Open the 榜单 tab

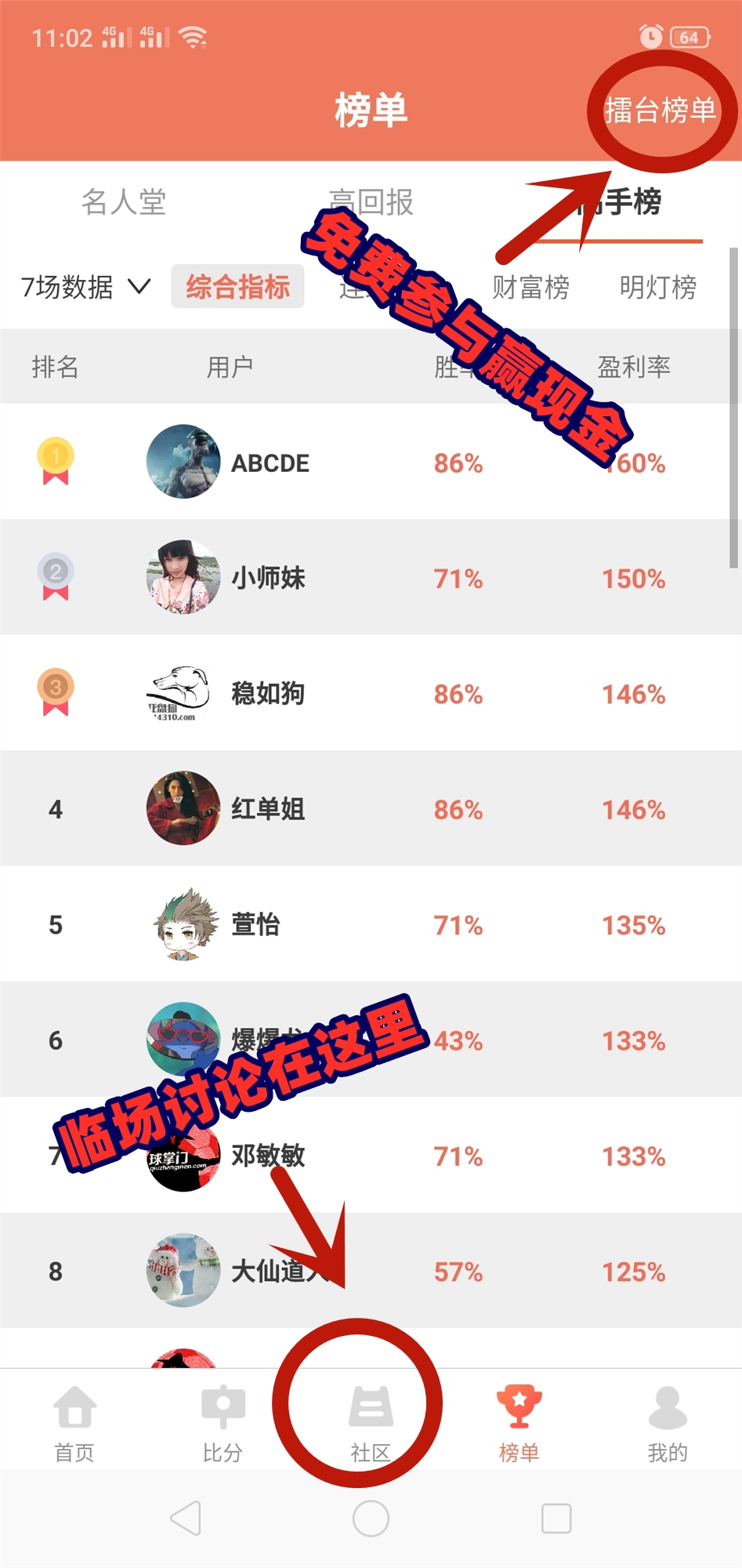point(519,1425)
